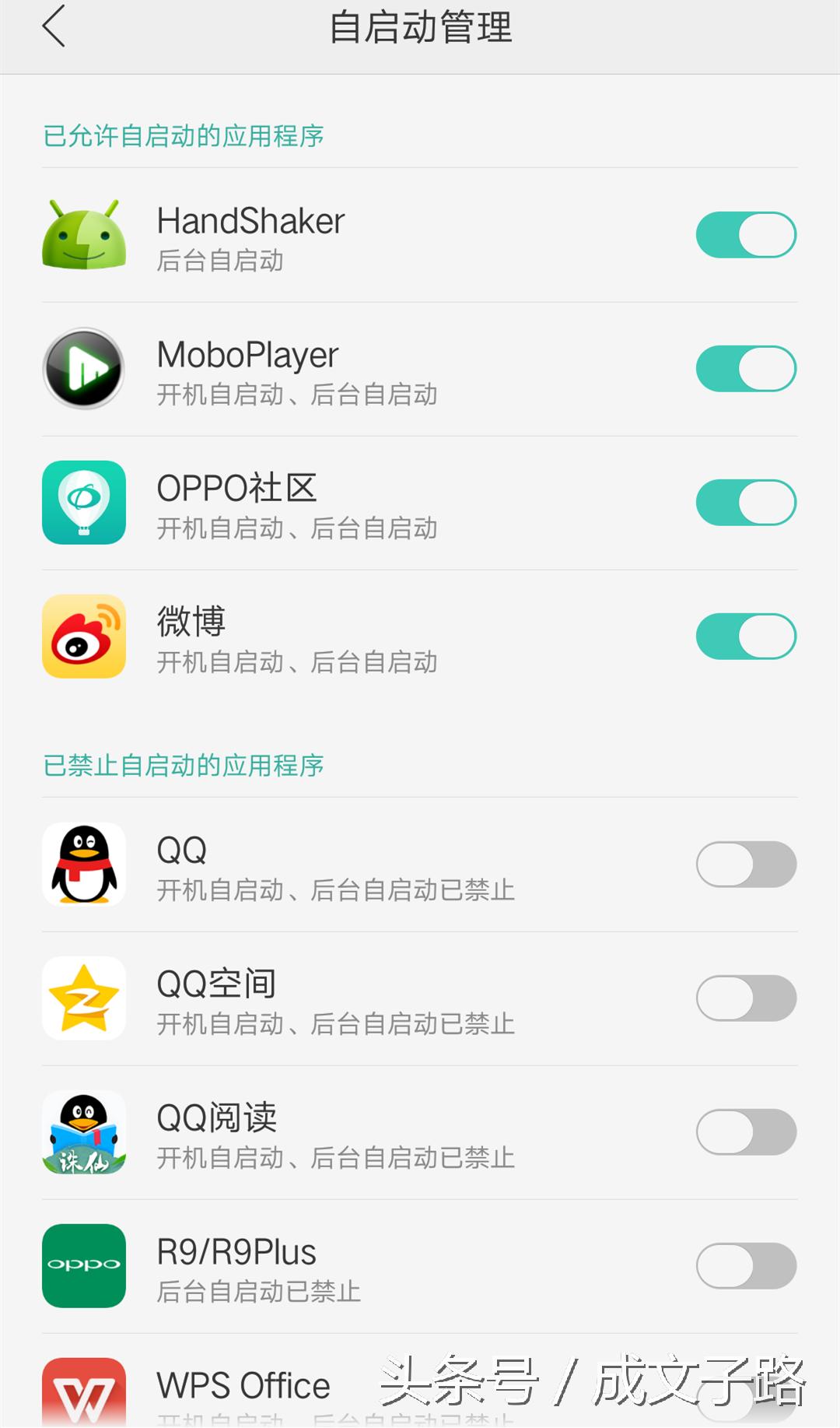Go back using the back arrow
The width and height of the screenshot is (840, 1428).
coord(52,28)
